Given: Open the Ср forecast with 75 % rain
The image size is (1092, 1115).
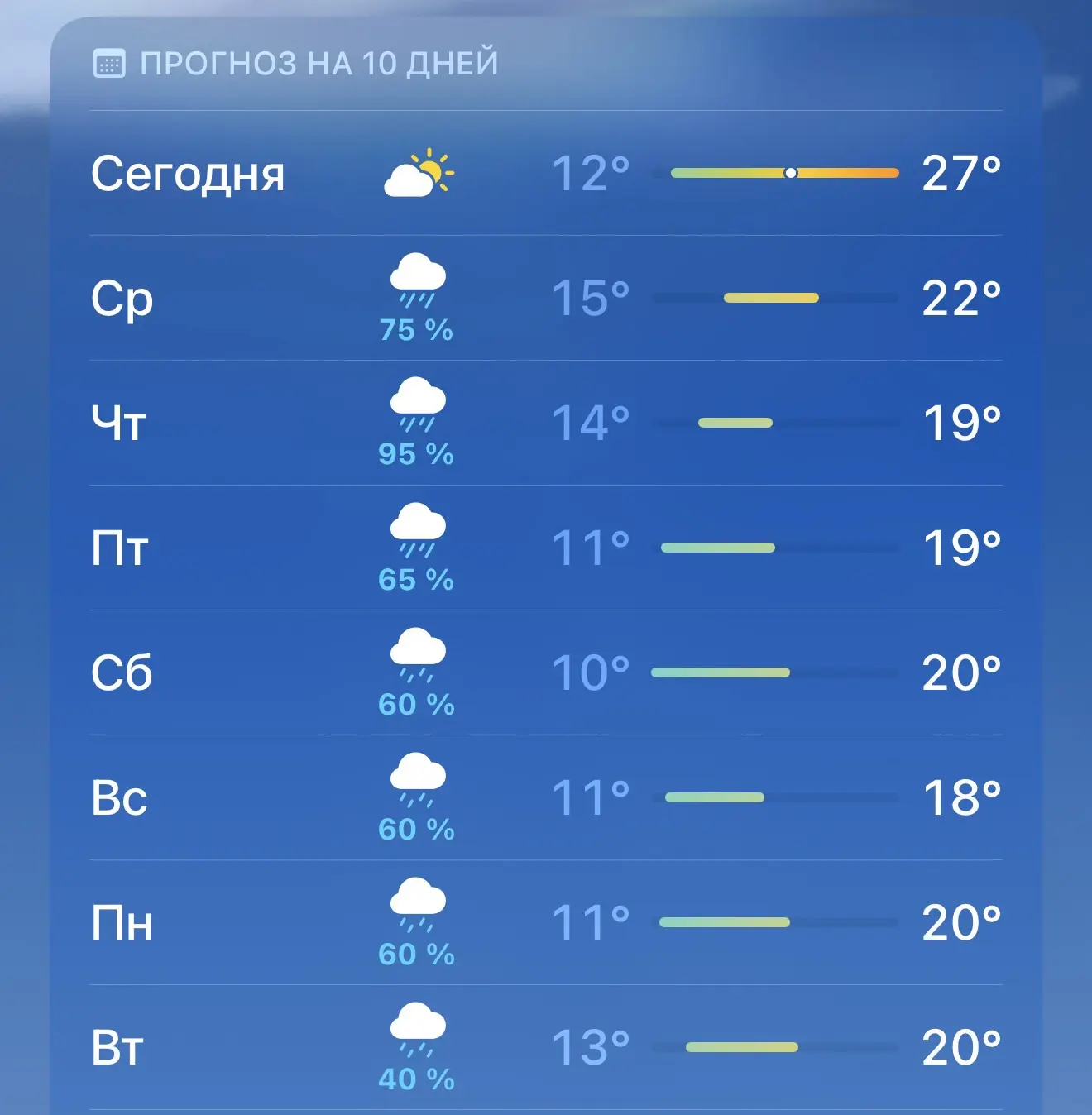Looking at the screenshot, I should [x=546, y=298].
